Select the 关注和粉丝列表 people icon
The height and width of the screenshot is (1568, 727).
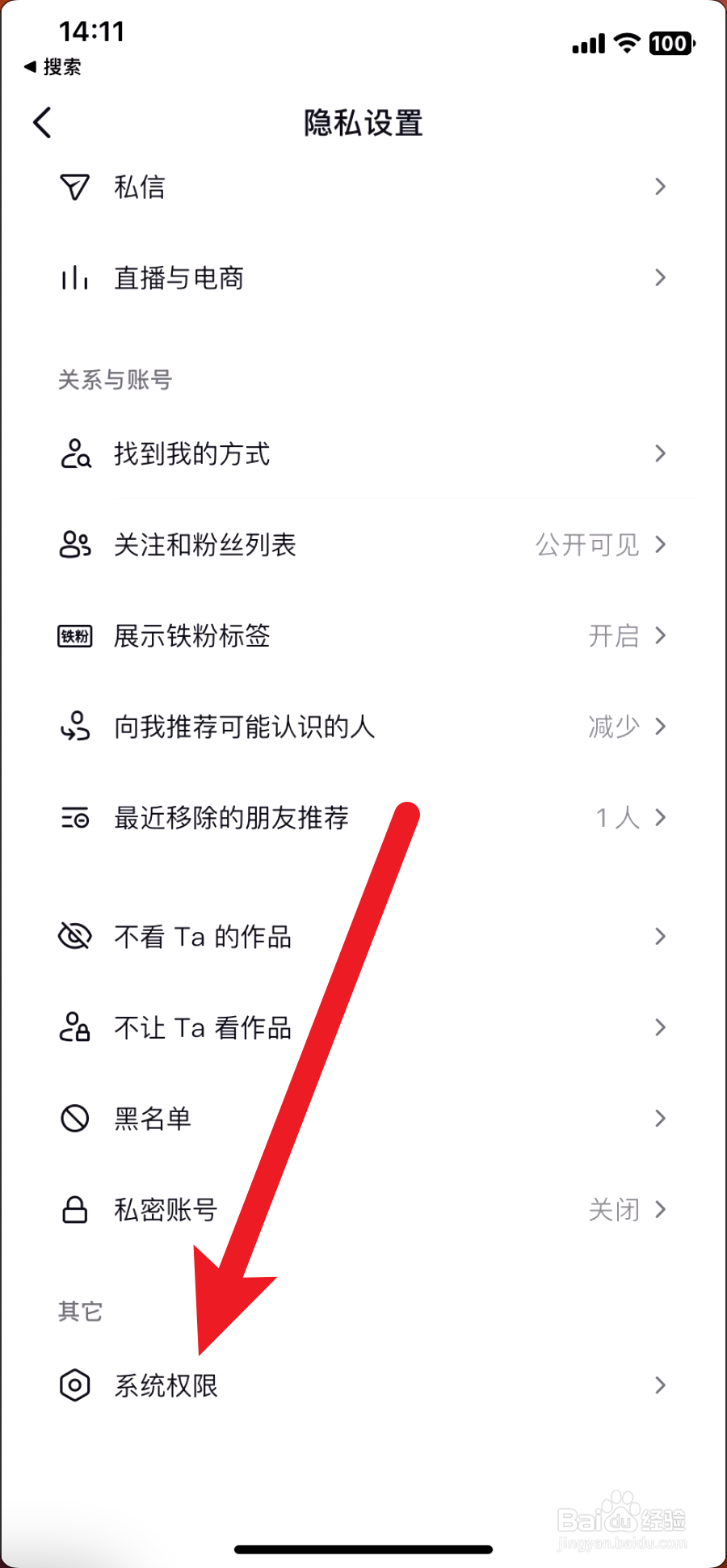[74, 546]
